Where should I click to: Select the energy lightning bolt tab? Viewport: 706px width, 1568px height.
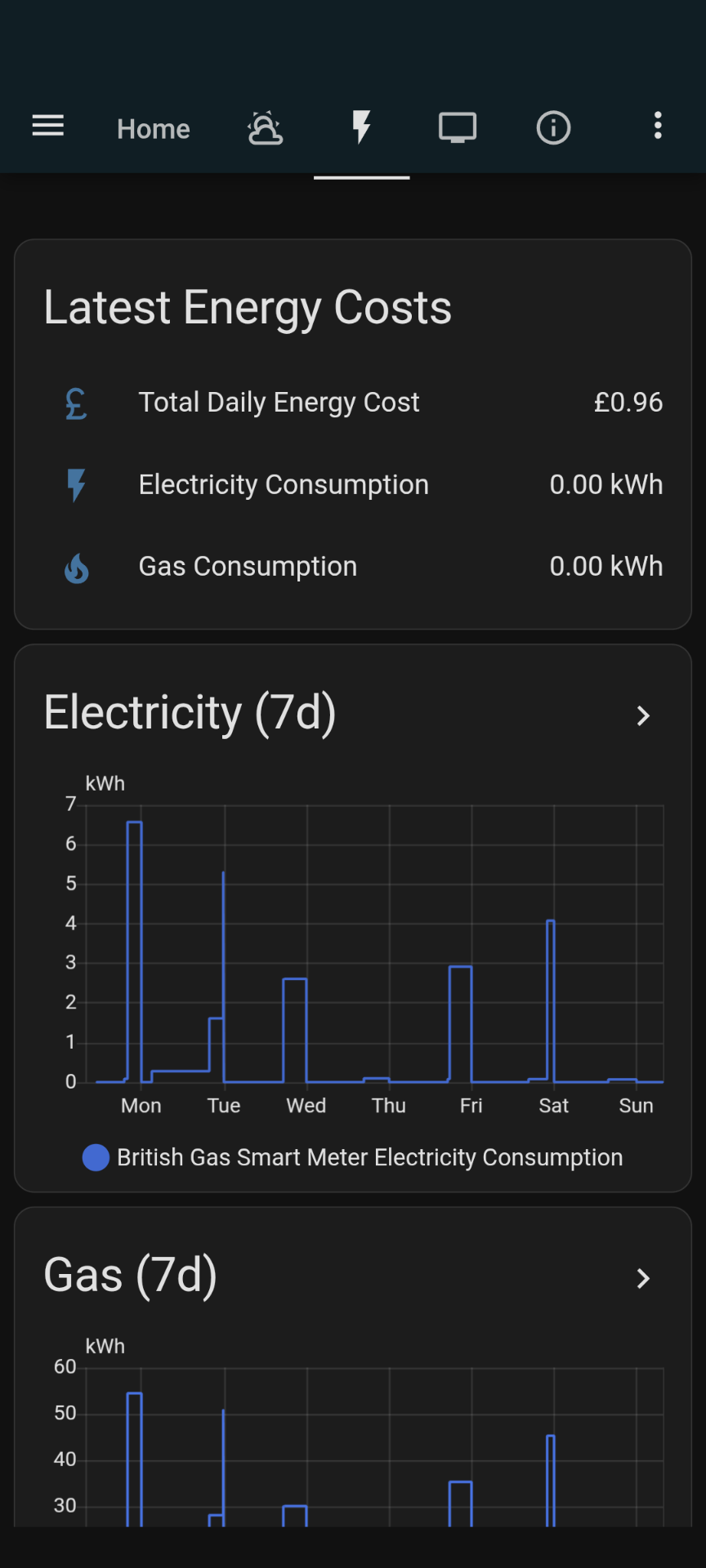tap(362, 127)
